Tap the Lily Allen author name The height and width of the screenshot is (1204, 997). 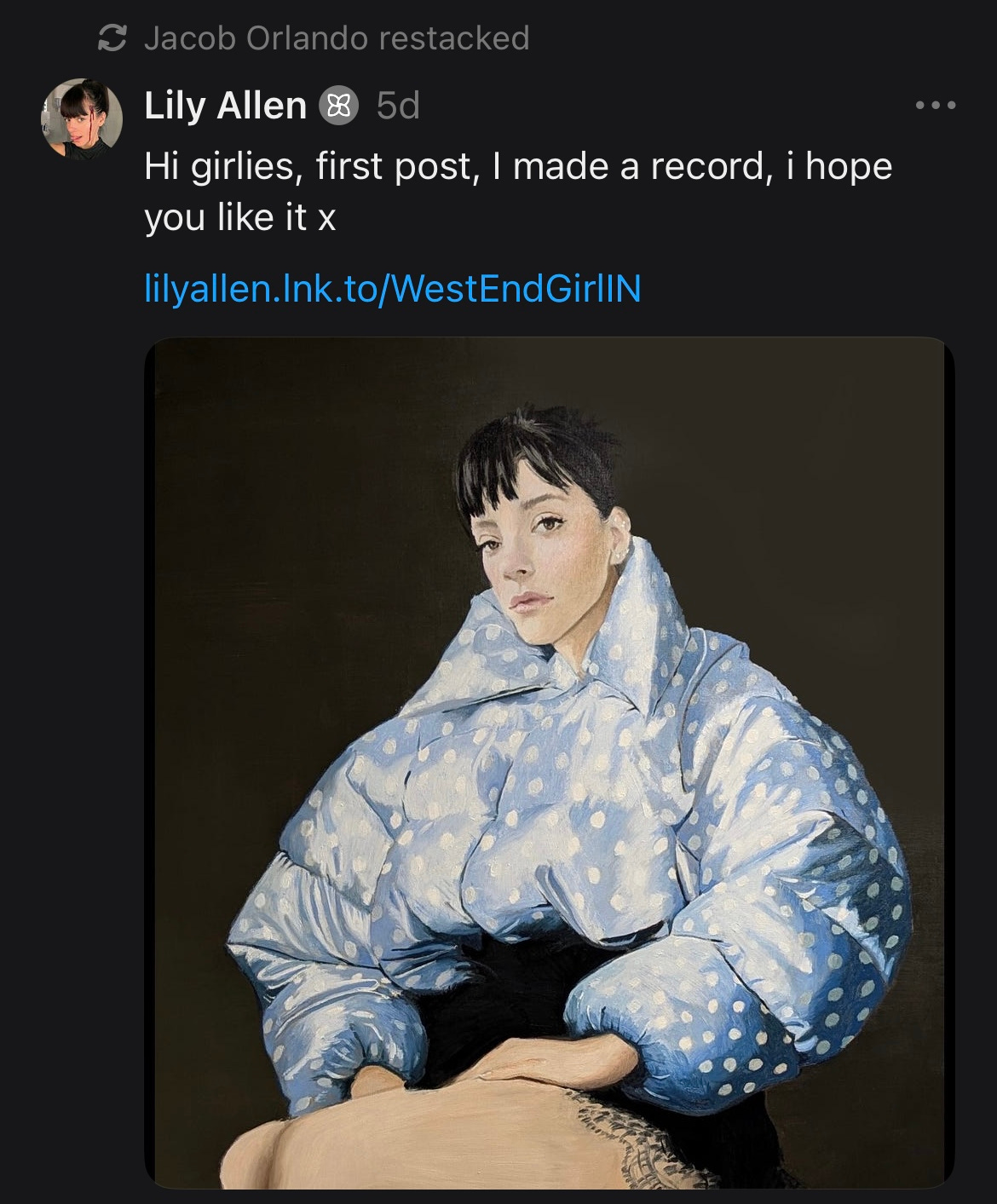click(x=225, y=106)
